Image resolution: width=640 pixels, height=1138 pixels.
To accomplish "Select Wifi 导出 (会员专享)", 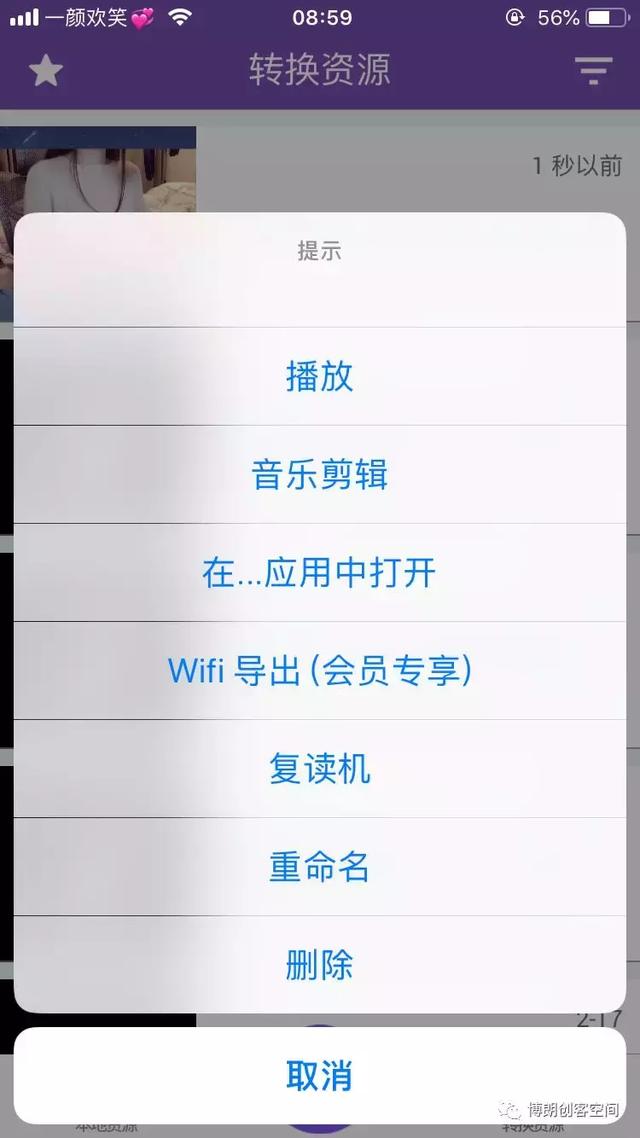I will [320, 671].
